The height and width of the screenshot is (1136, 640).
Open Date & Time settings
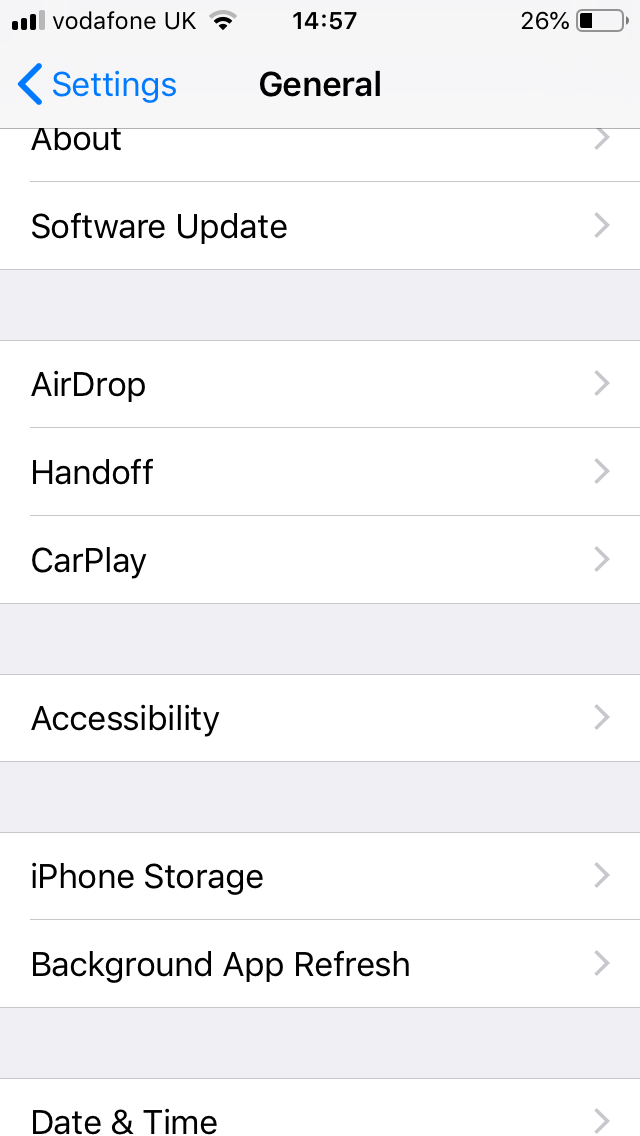tap(320, 1115)
